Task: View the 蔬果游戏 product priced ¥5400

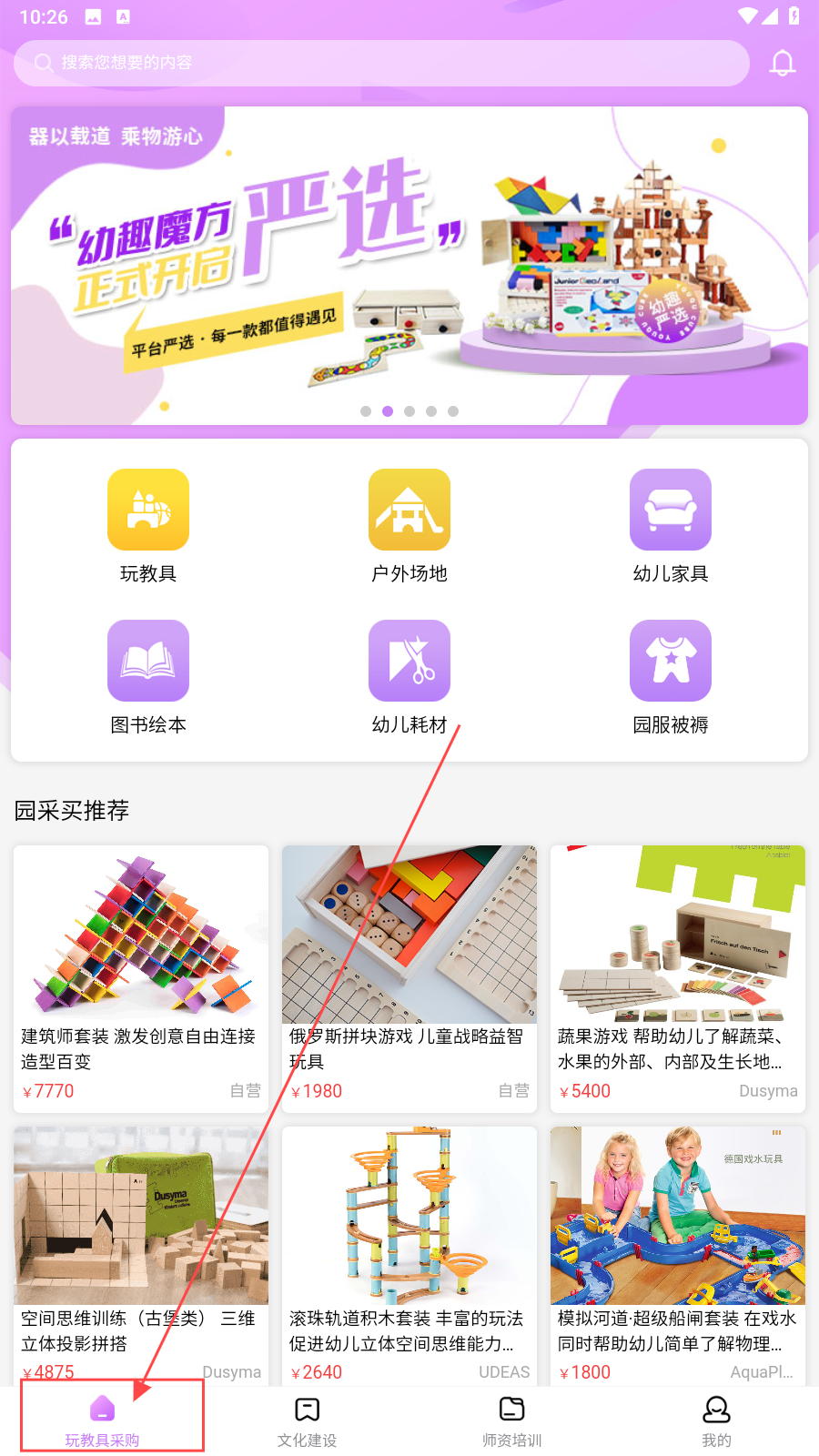Action: pyautogui.click(x=678, y=978)
